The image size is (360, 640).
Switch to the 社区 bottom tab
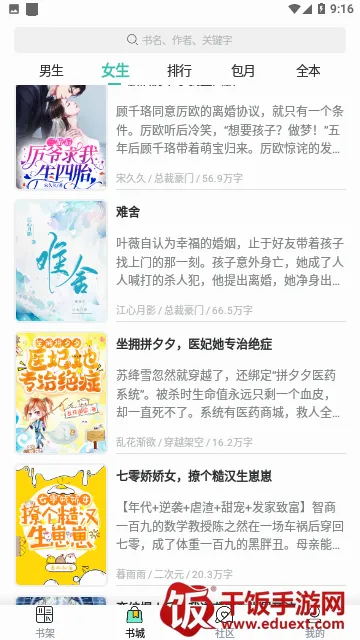225,622
